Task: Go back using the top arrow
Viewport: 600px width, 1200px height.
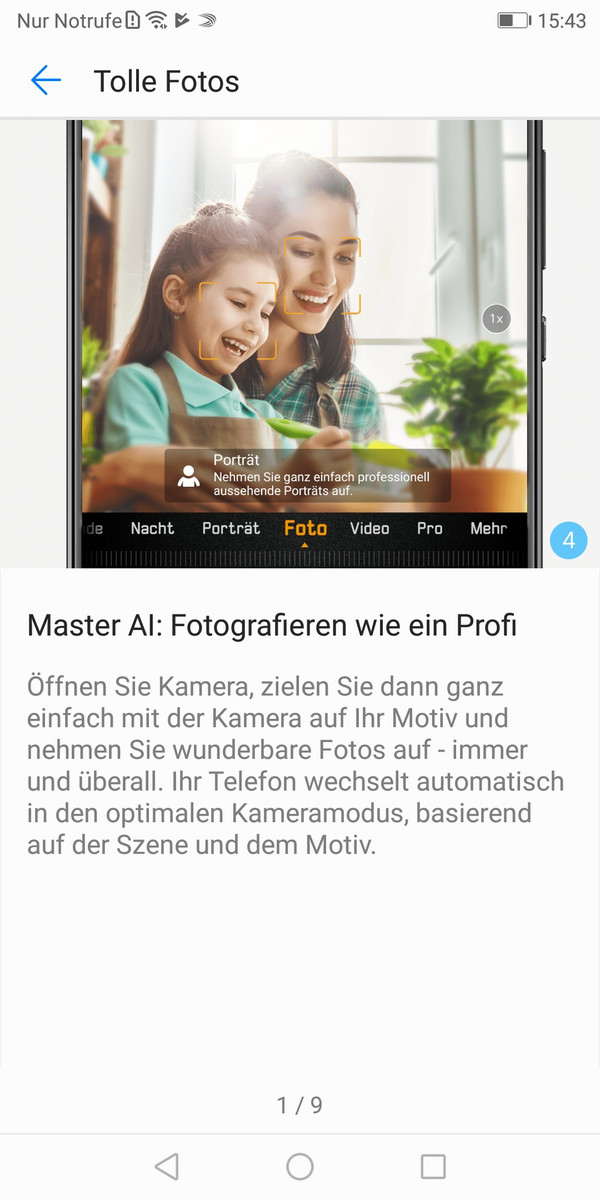Action: [x=46, y=81]
